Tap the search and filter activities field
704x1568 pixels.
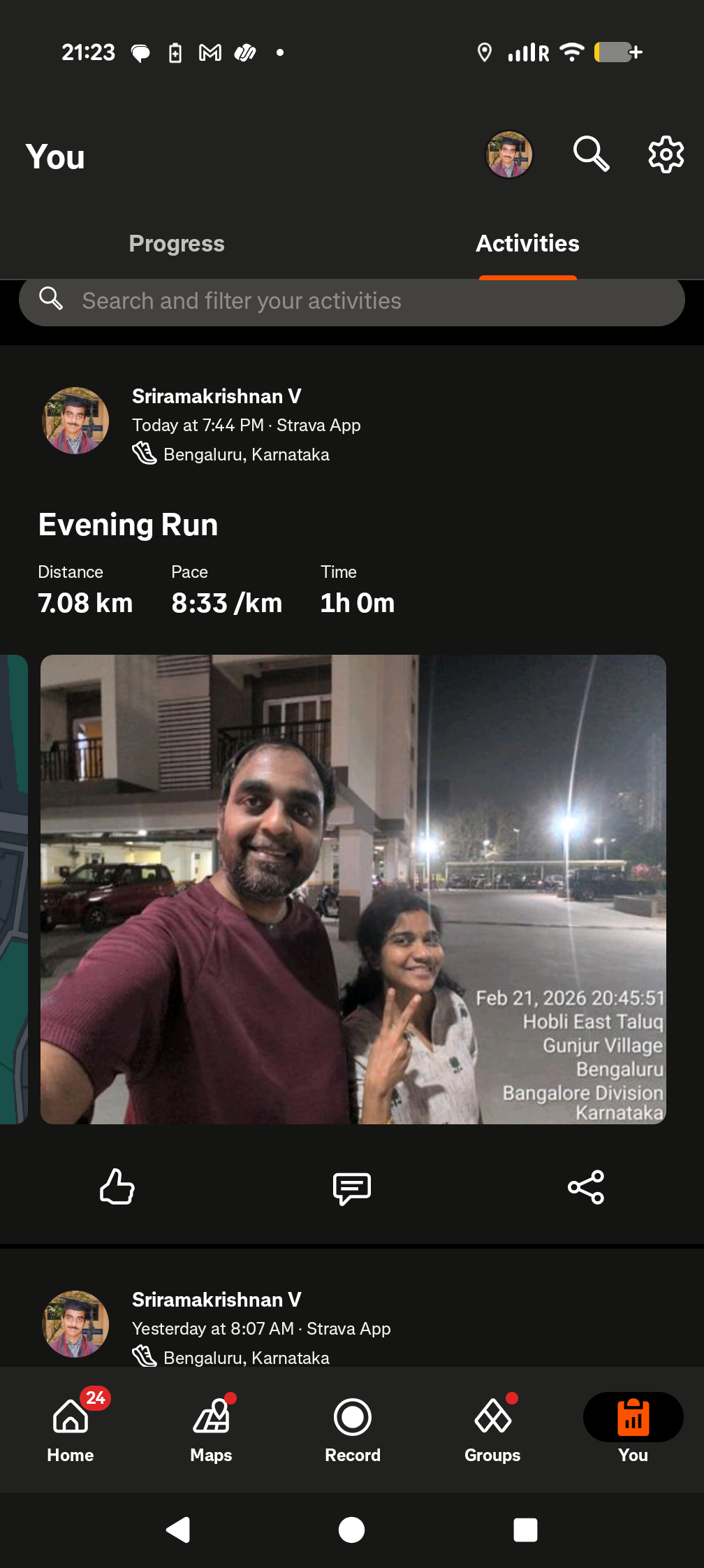[x=352, y=301]
